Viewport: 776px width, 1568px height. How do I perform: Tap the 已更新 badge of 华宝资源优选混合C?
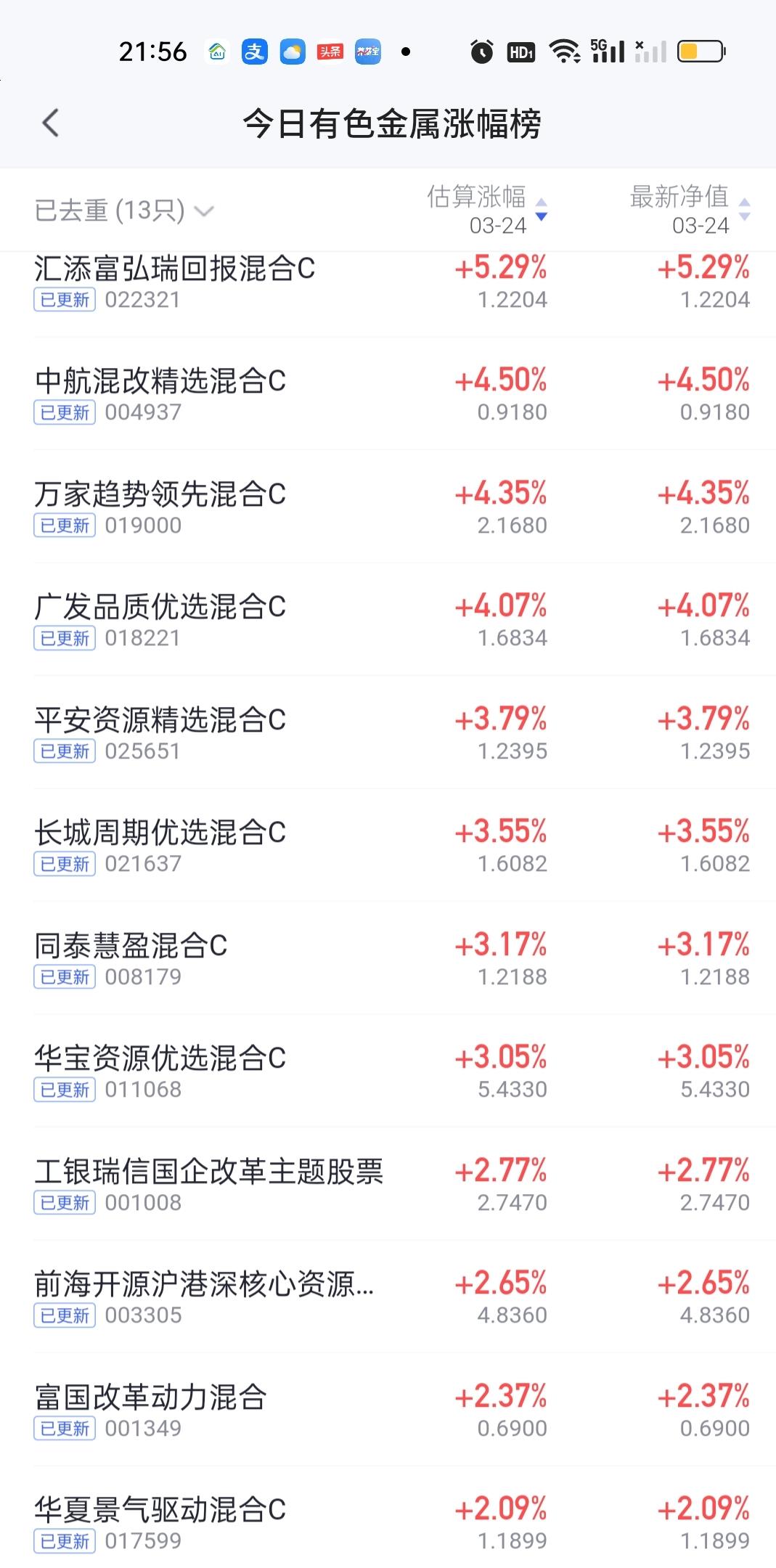pyautogui.click(x=64, y=1090)
